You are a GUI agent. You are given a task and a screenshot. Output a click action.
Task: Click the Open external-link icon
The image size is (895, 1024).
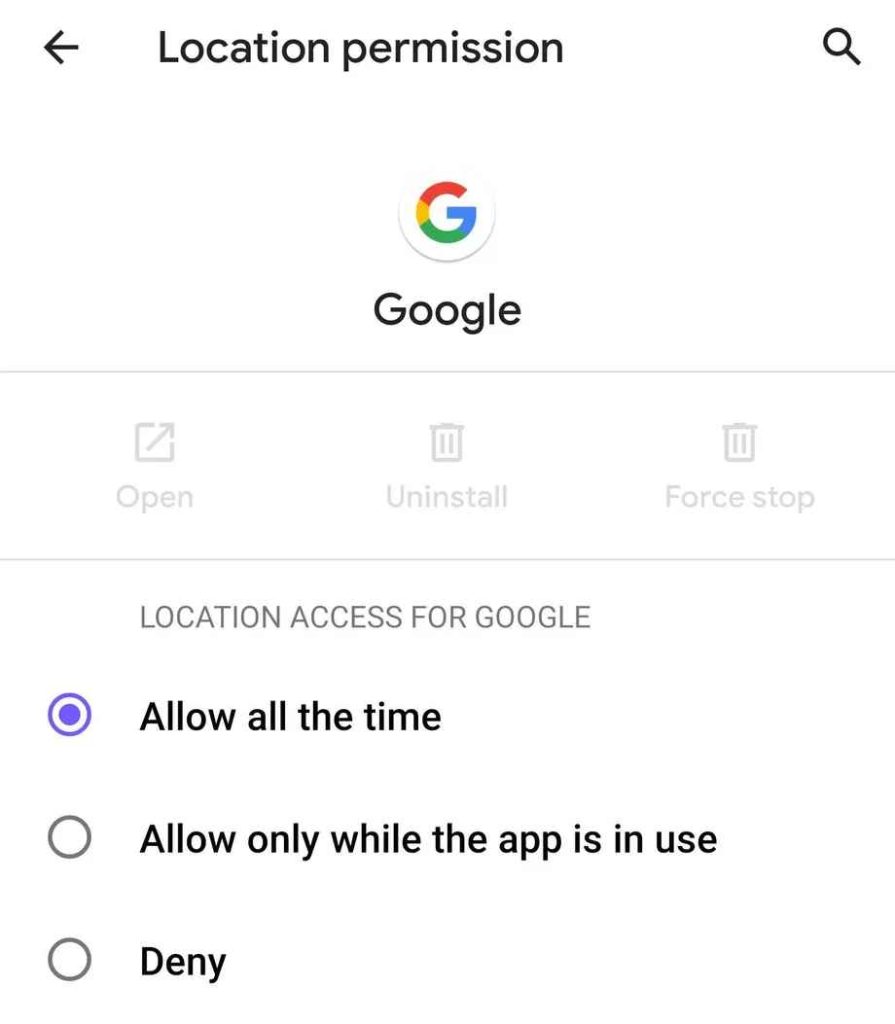[x=153, y=441]
